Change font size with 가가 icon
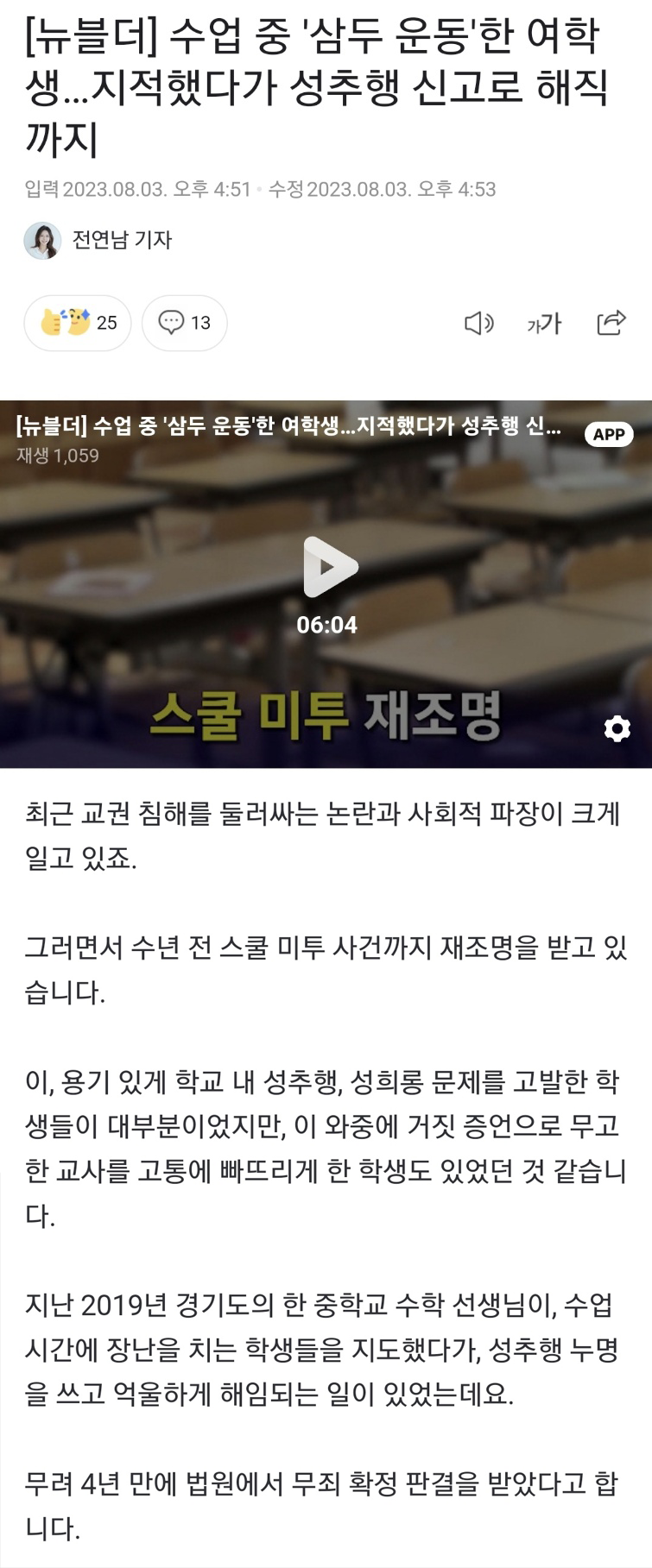Viewport: 652px width, 1568px height. pos(544,323)
